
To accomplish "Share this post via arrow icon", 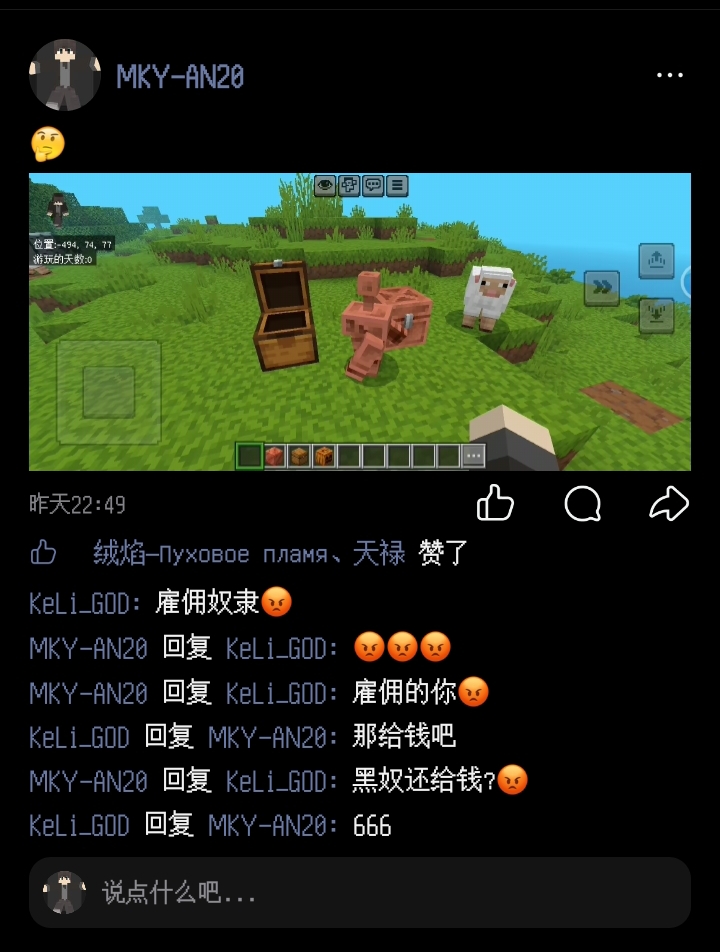I will coord(669,504).
